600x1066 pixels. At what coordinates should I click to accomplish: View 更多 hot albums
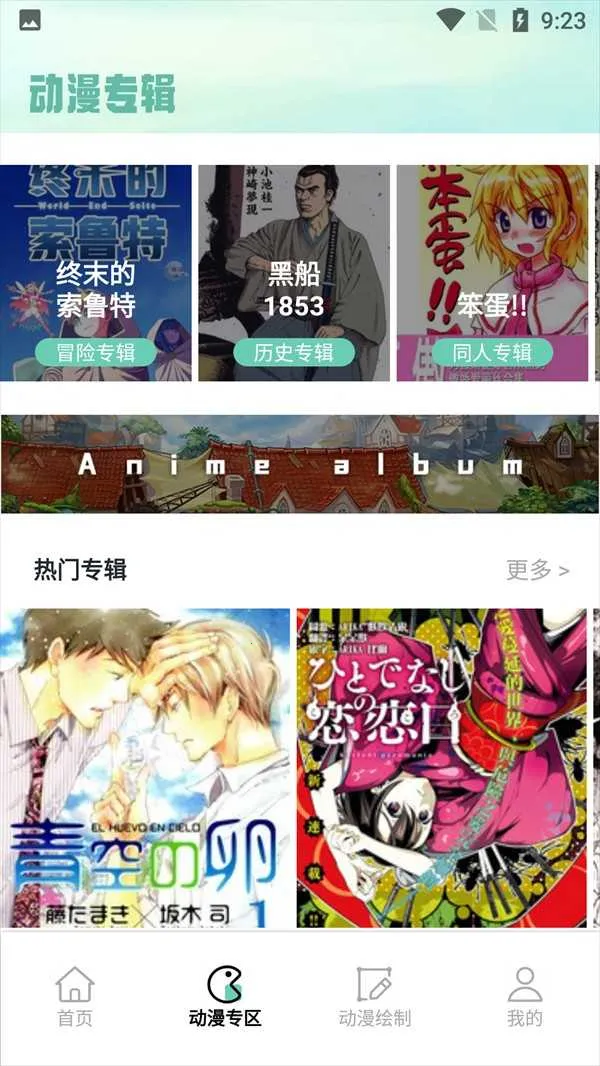pyautogui.click(x=537, y=570)
